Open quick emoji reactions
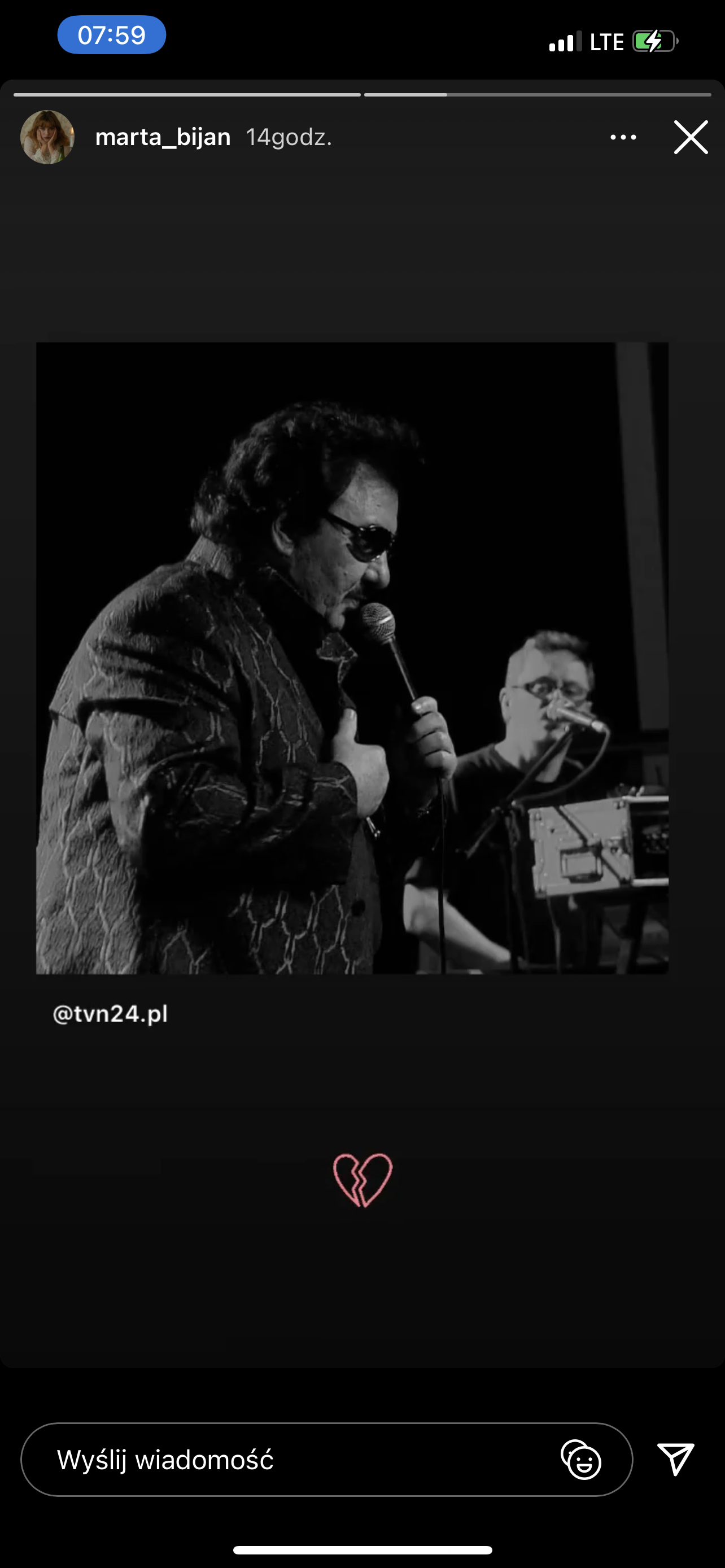This screenshot has height=1568, width=725. [x=580, y=1460]
